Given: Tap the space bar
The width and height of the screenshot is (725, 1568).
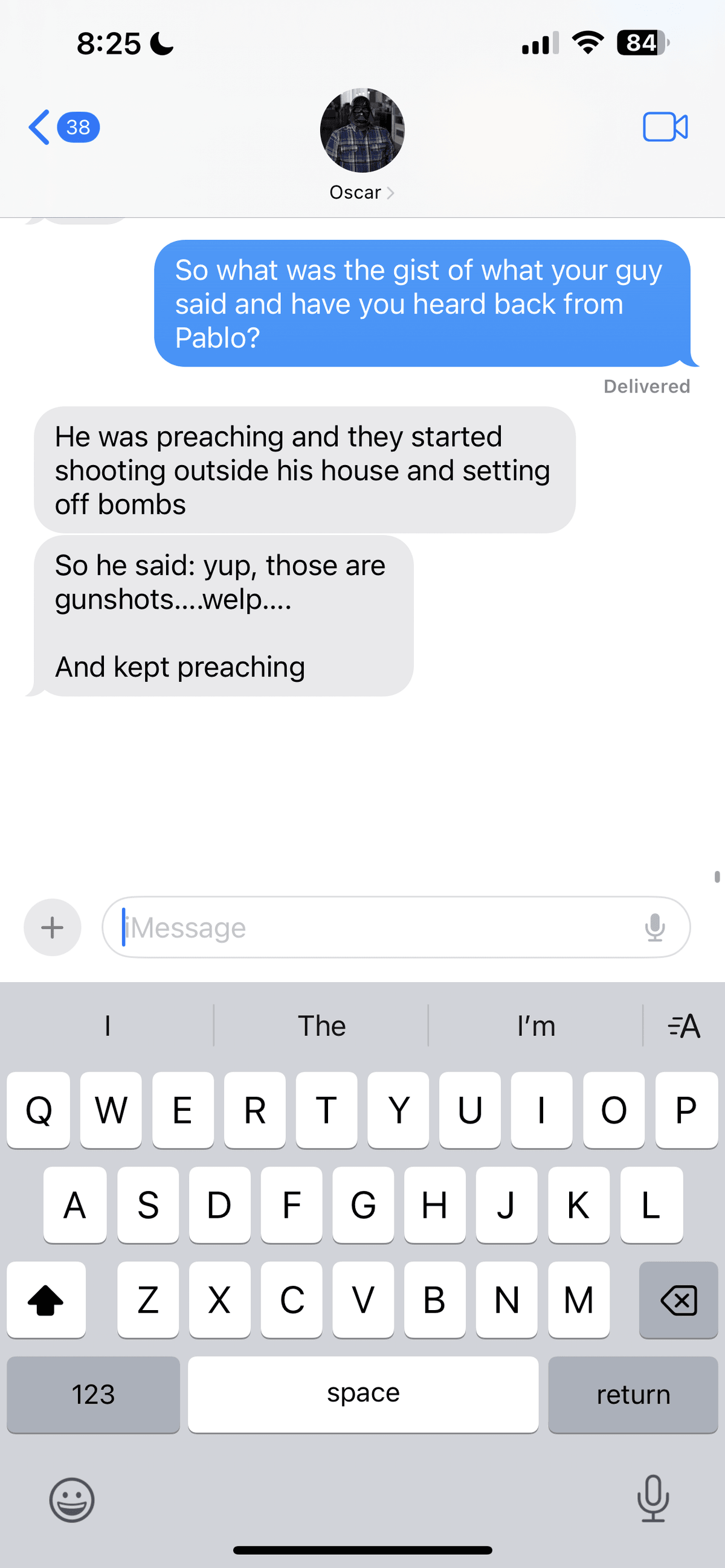Looking at the screenshot, I should [363, 1394].
